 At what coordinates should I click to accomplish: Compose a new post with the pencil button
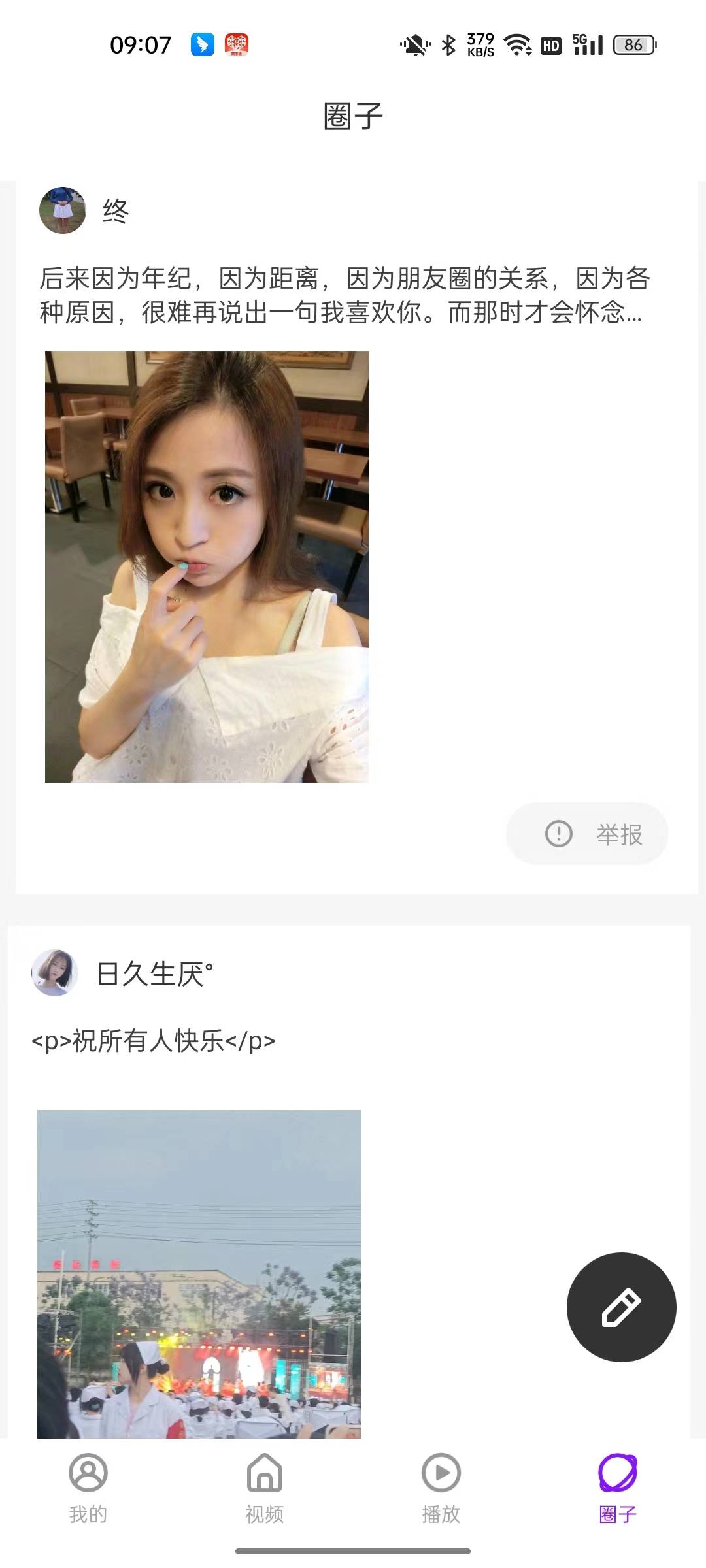point(621,1307)
